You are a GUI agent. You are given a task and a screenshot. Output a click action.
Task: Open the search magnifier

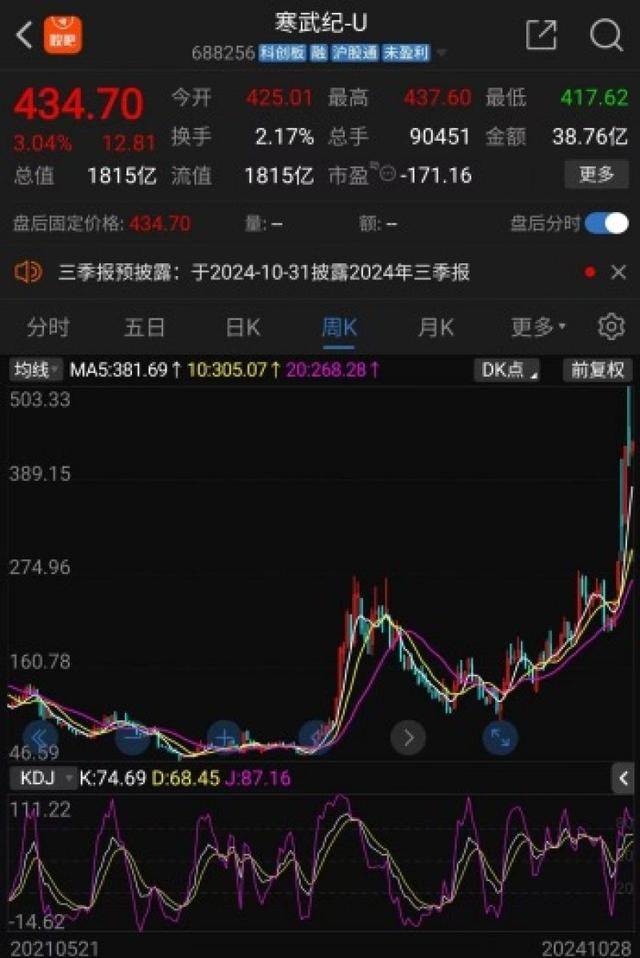click(x=606, y=36)
